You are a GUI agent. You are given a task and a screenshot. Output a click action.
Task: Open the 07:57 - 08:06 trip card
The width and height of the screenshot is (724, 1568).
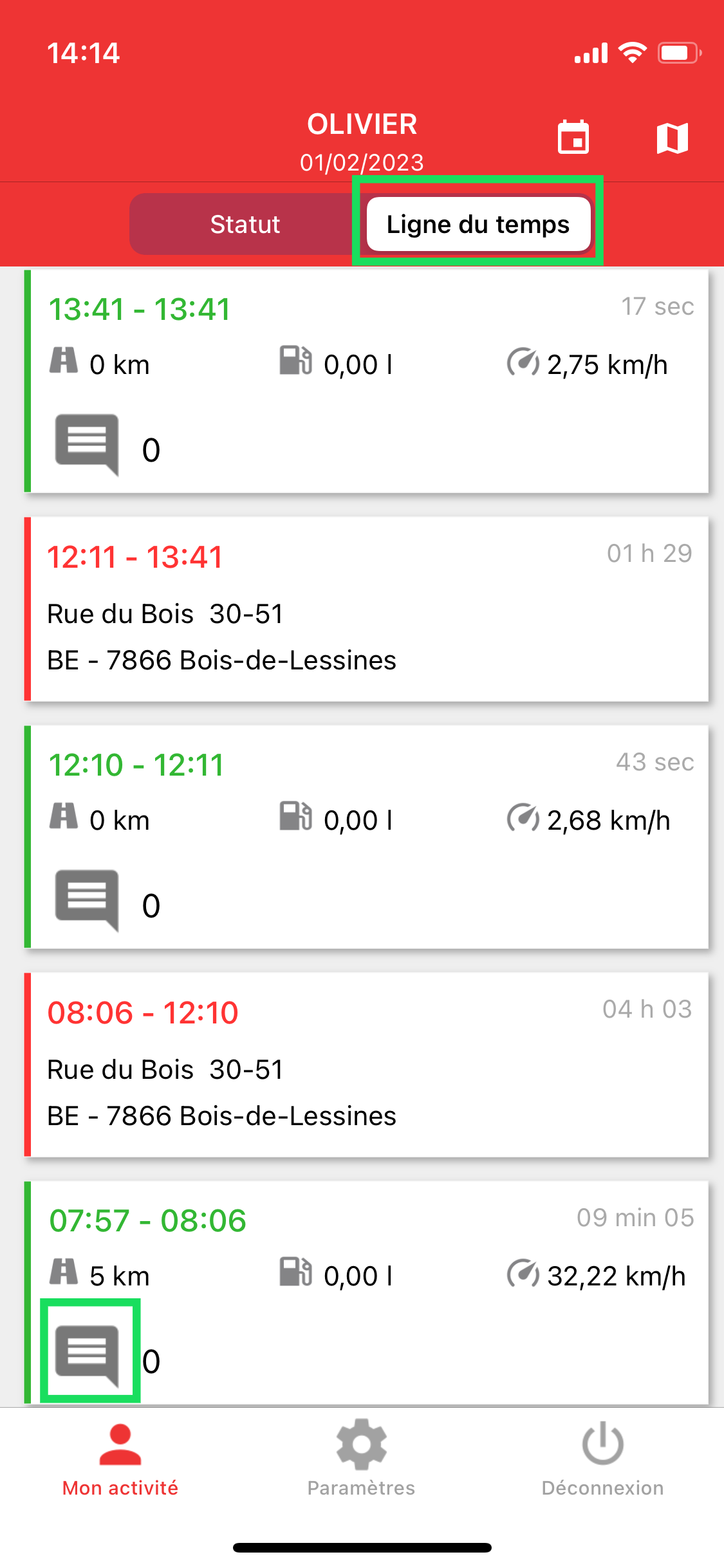[366, 1293]
